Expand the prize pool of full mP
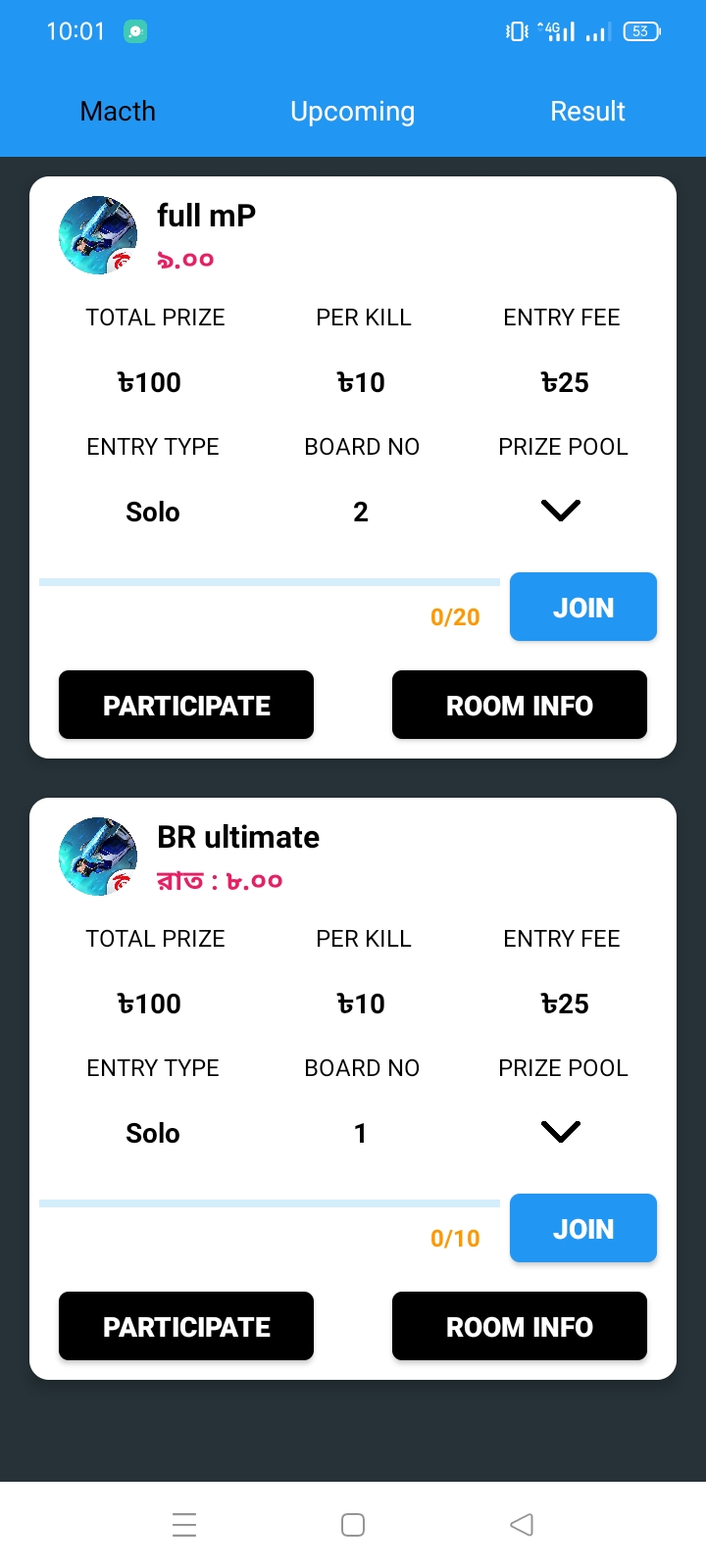This screenshot has height=1568, width=706. tap(561, 511)
